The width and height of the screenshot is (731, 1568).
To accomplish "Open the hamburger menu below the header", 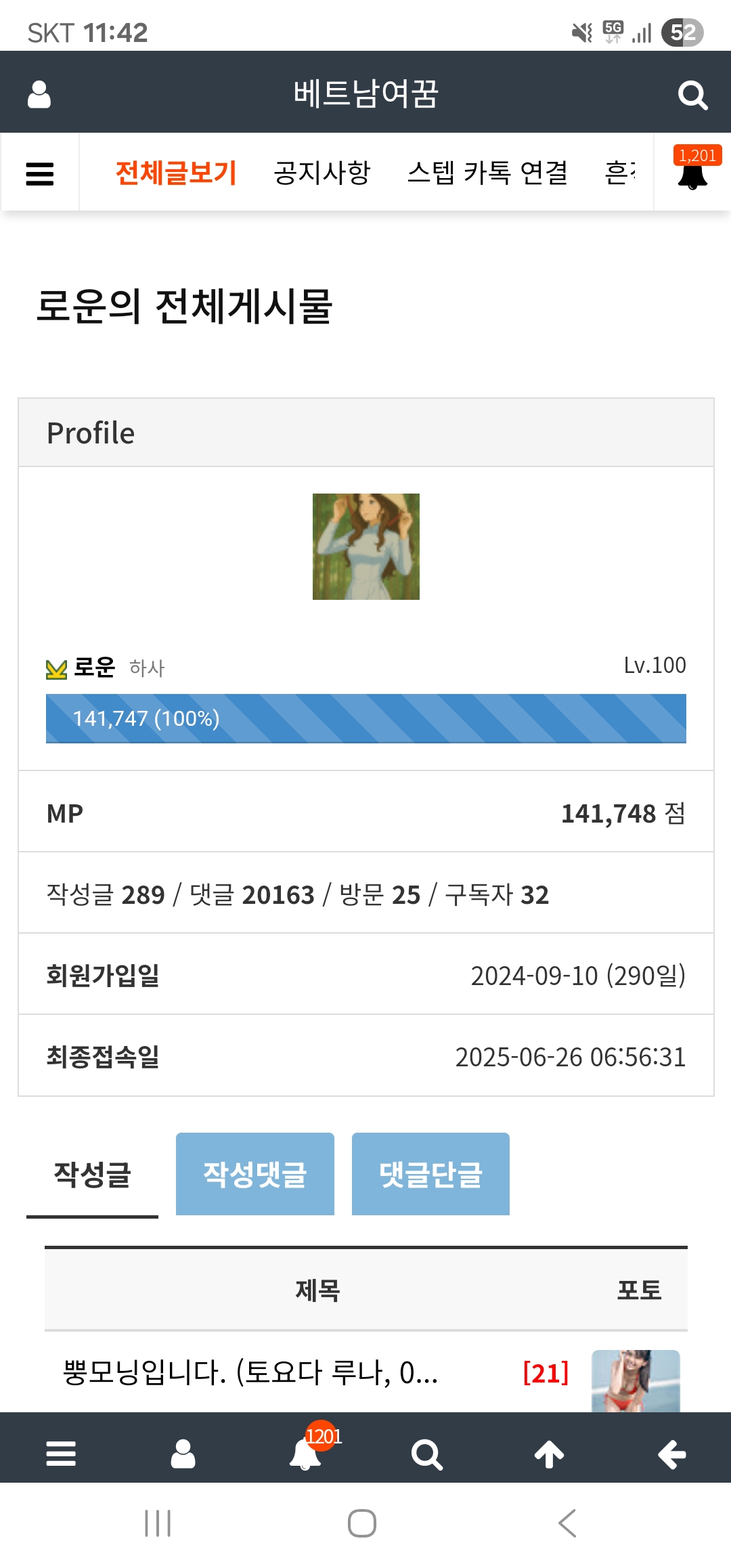I will 40,173.
